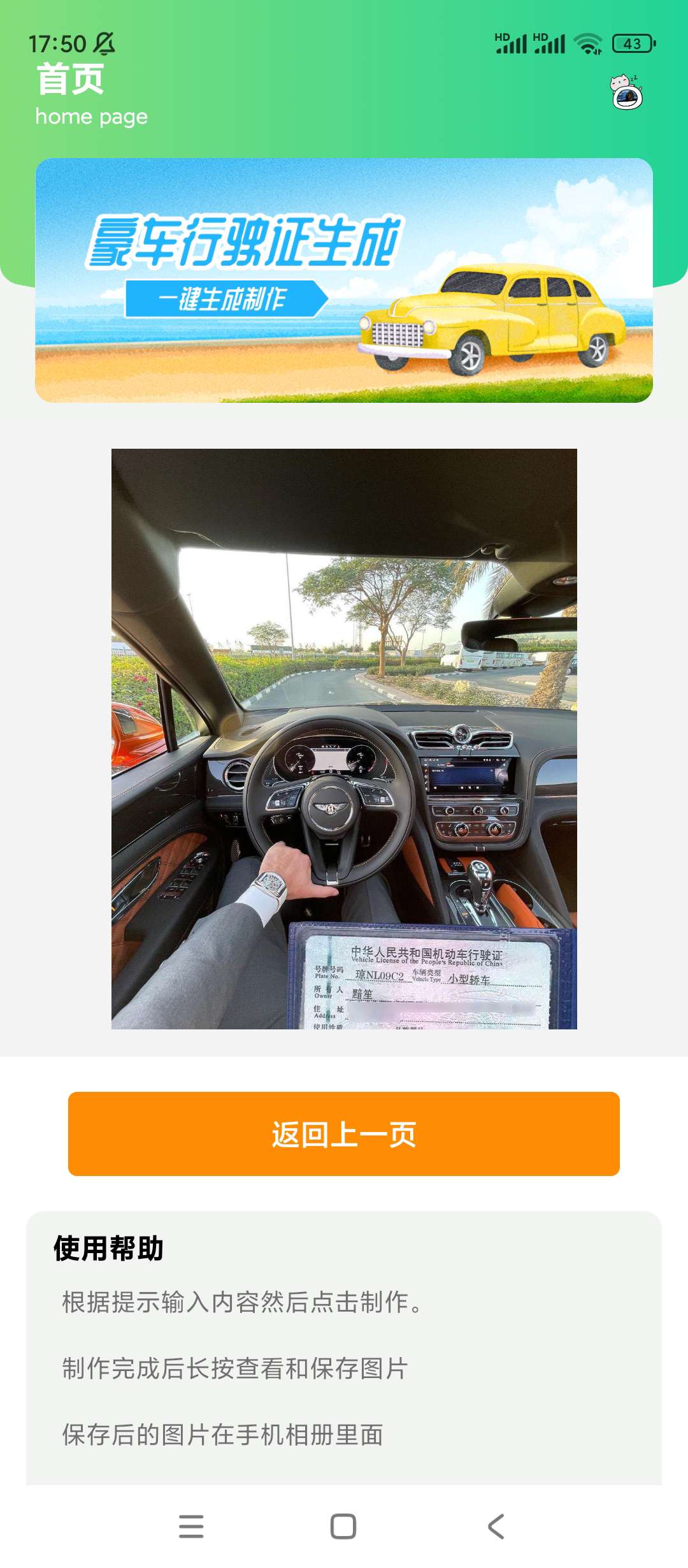Image resolution: width=688 pixels, height=1568 pixels.
Task: Go to the system home screen
Action: pos(343,1527)
